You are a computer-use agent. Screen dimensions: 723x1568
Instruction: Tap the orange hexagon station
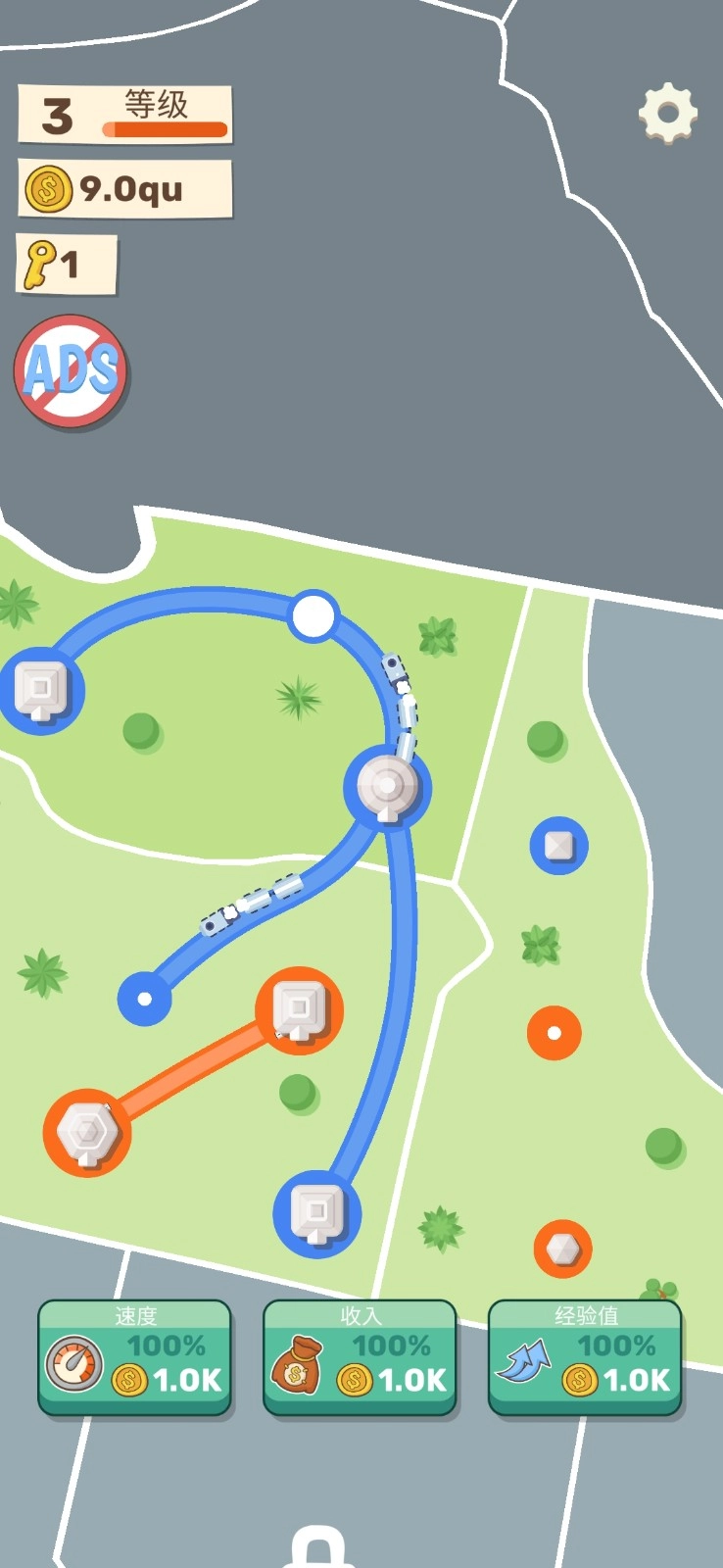[87, 1132]
